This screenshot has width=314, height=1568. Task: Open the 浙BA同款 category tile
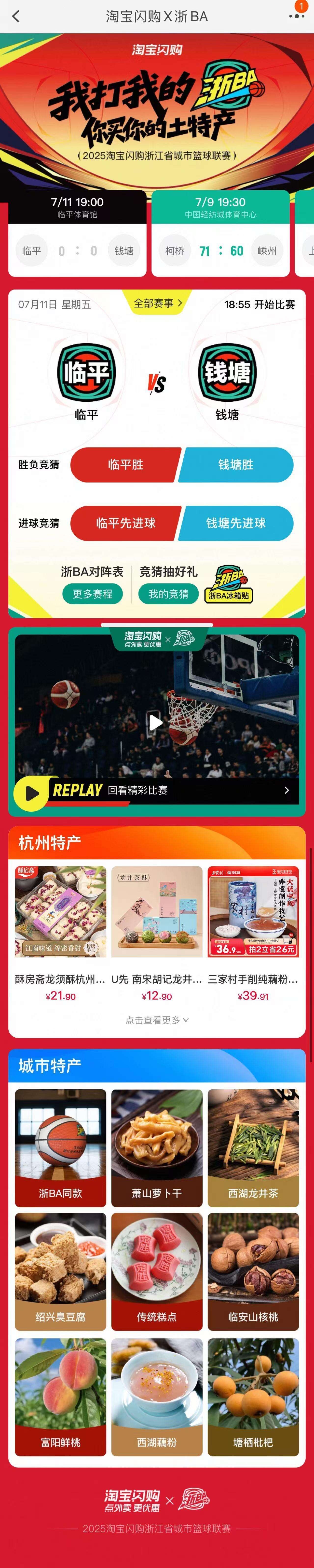pyautogui.click(x=60, y=1147)
